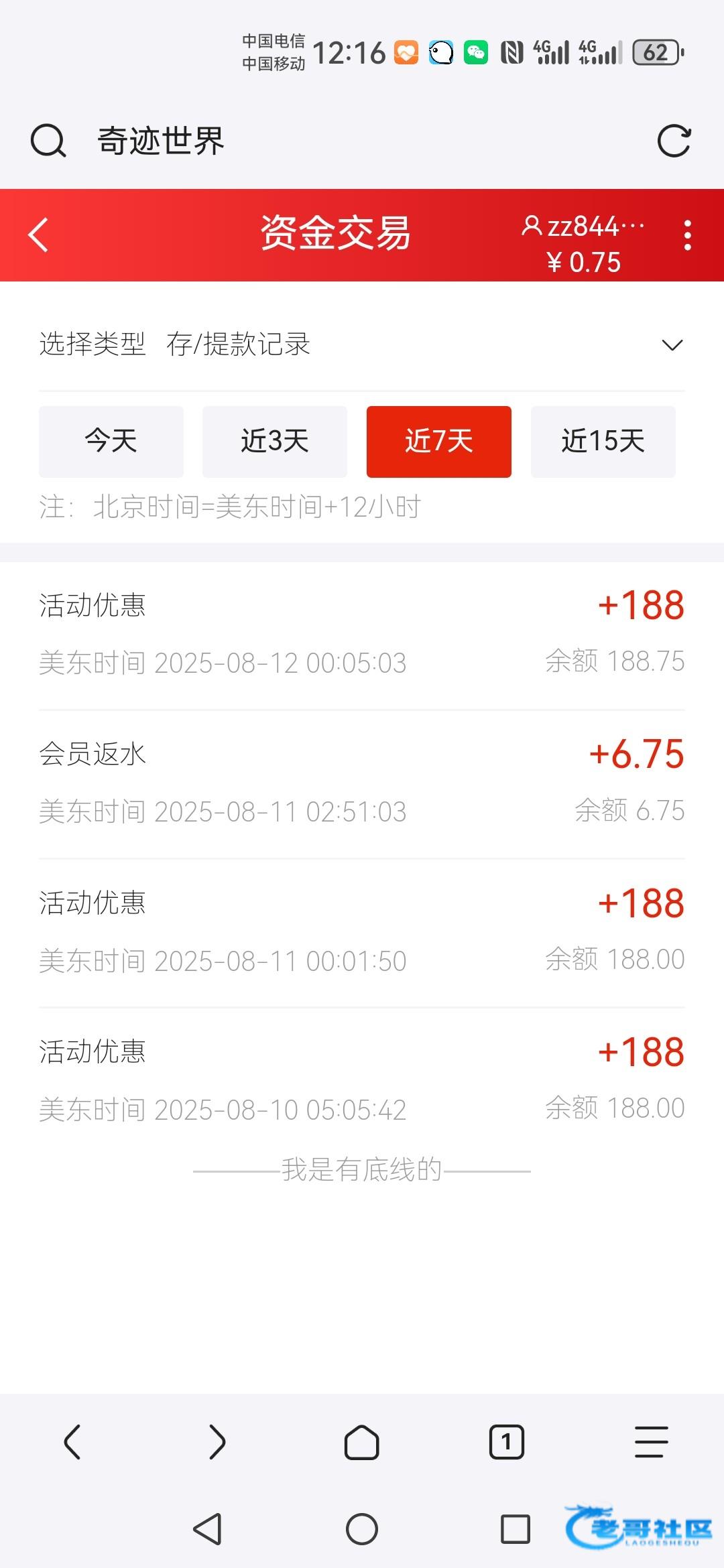View open browser tabs
The width and height of the screenshot is (724, 1568).
[507, 1442]
